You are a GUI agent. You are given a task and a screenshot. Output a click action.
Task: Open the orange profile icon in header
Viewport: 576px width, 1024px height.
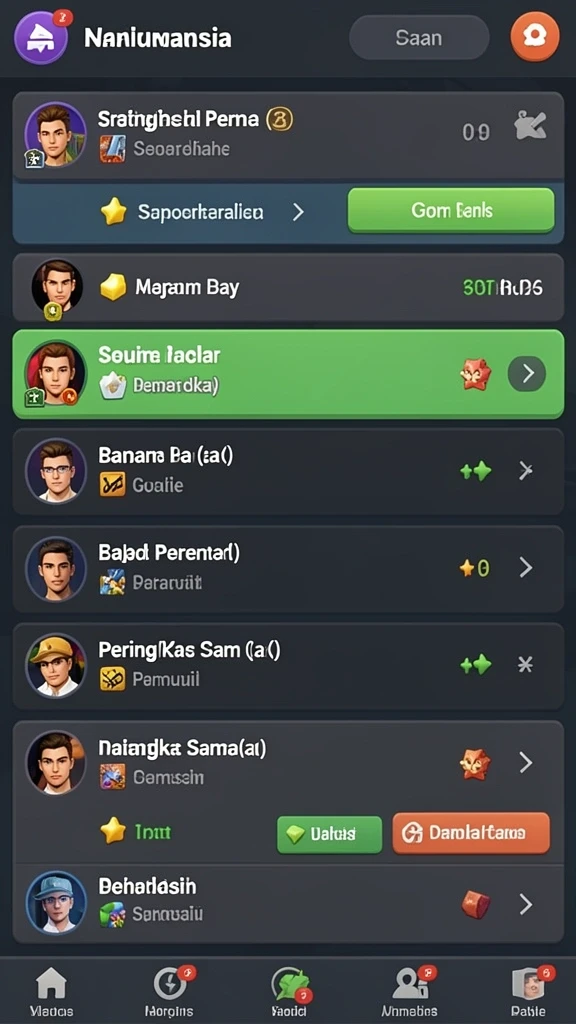coord(535,37)
